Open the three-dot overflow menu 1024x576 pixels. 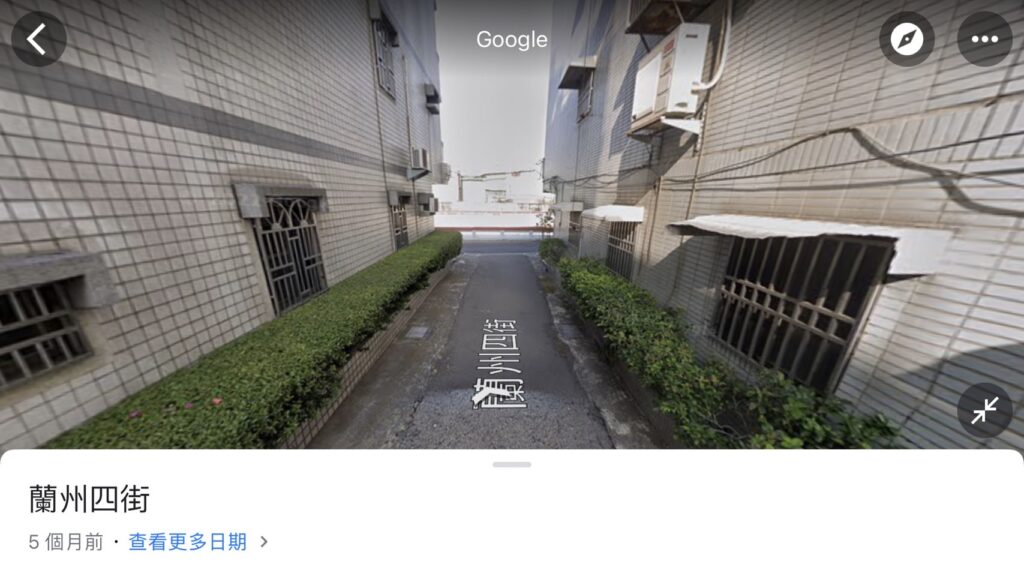pyautogui.click(x=984, y=40)
